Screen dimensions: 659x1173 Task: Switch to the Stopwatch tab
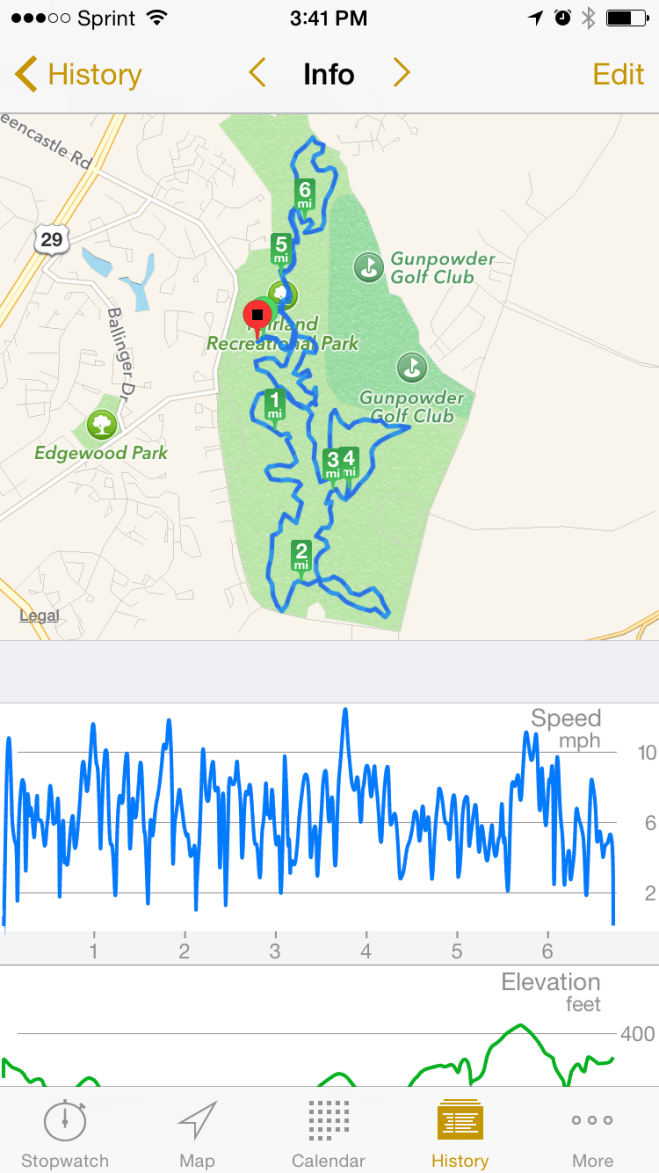point(65,1134)
